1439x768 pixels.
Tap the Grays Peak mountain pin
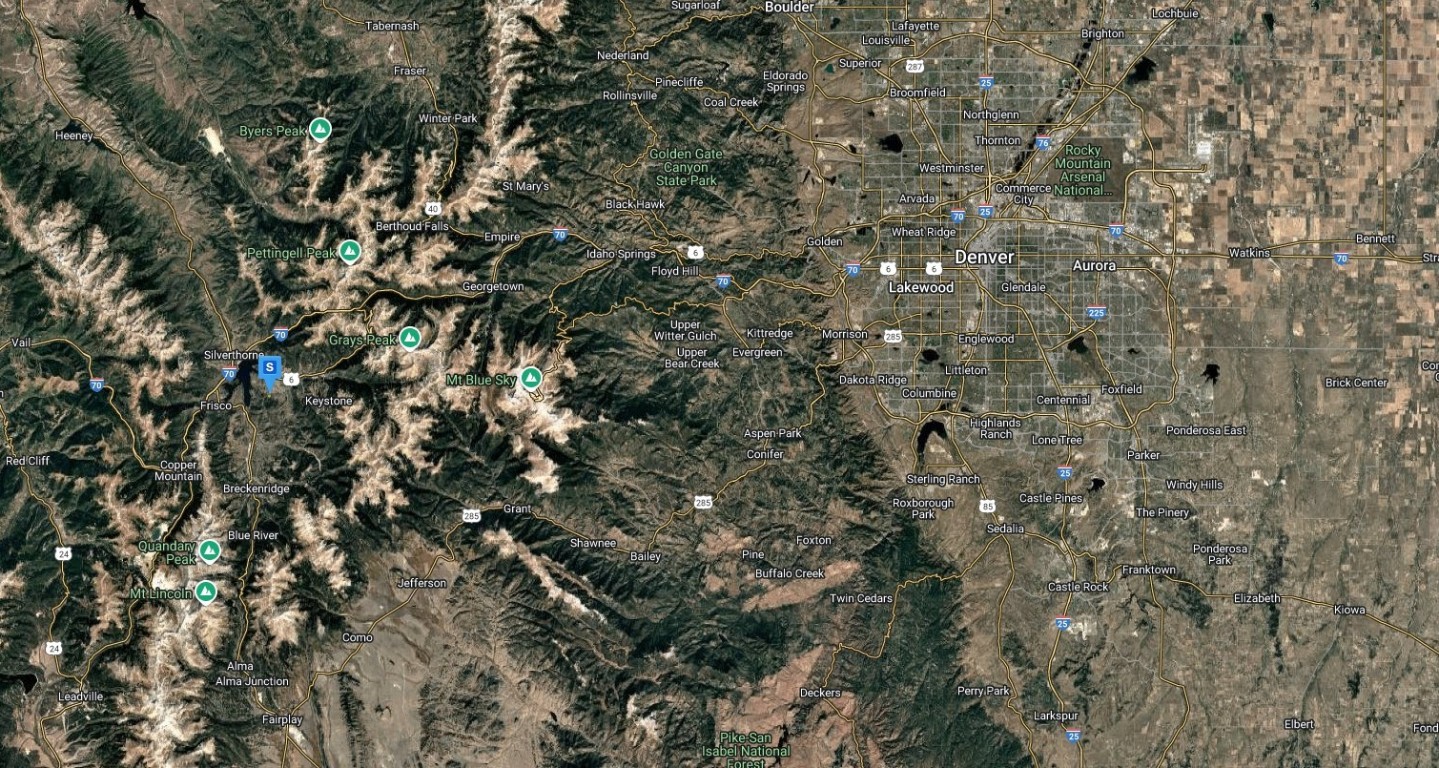pyautogui.click(x=409, y=338)
